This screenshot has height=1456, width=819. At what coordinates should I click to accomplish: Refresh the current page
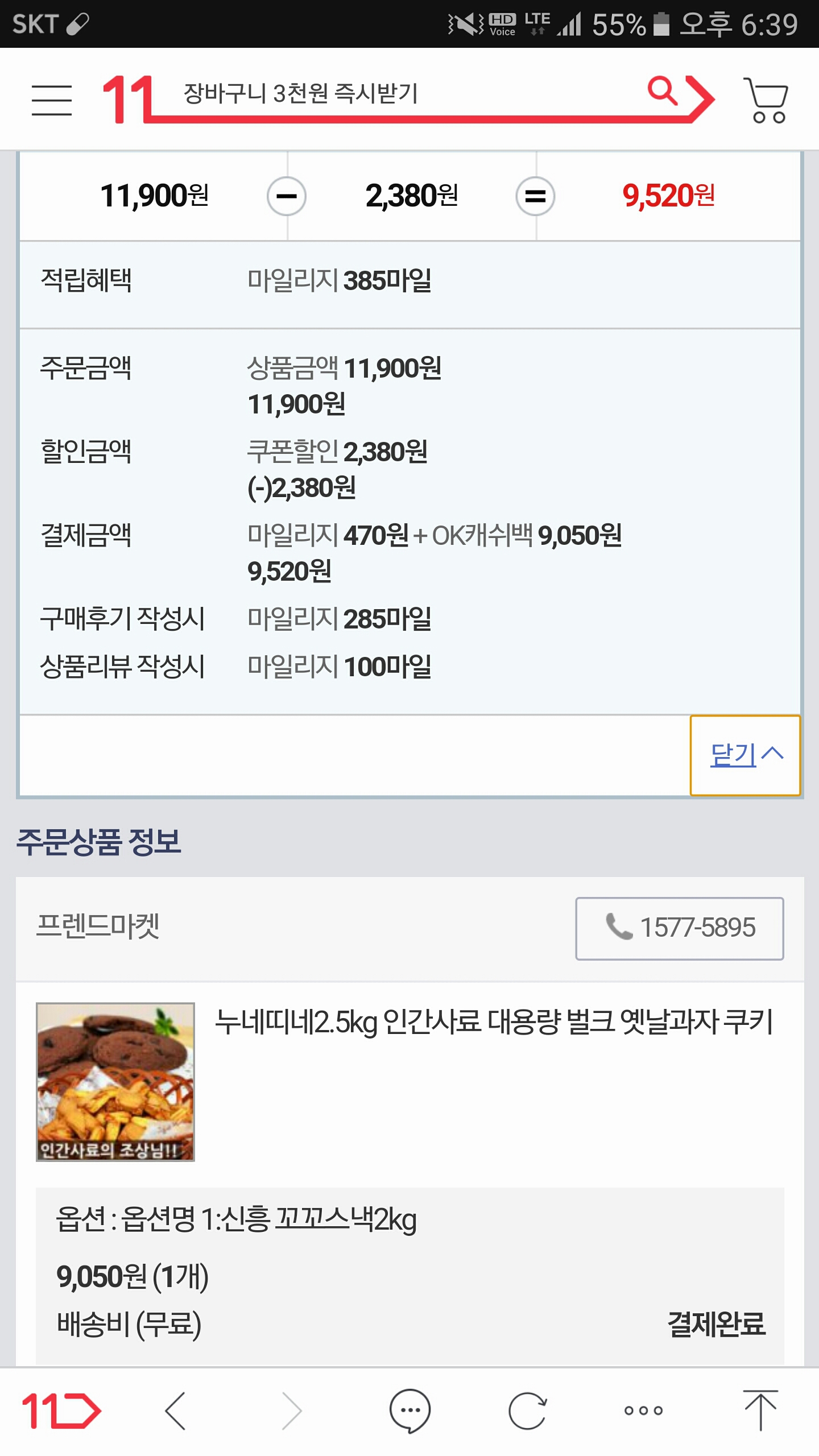coord(527,1411)
